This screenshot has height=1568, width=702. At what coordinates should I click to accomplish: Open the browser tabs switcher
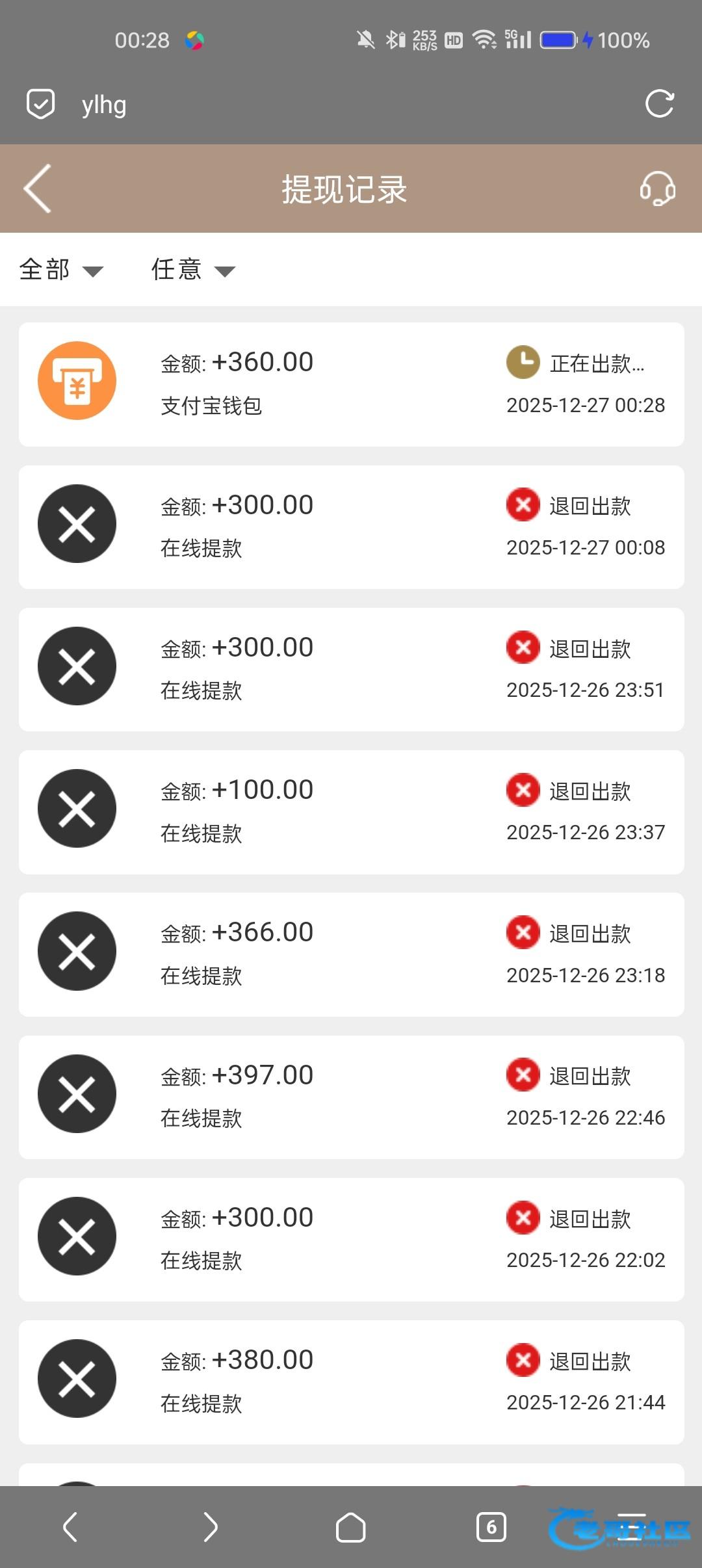pos(491,1527)
